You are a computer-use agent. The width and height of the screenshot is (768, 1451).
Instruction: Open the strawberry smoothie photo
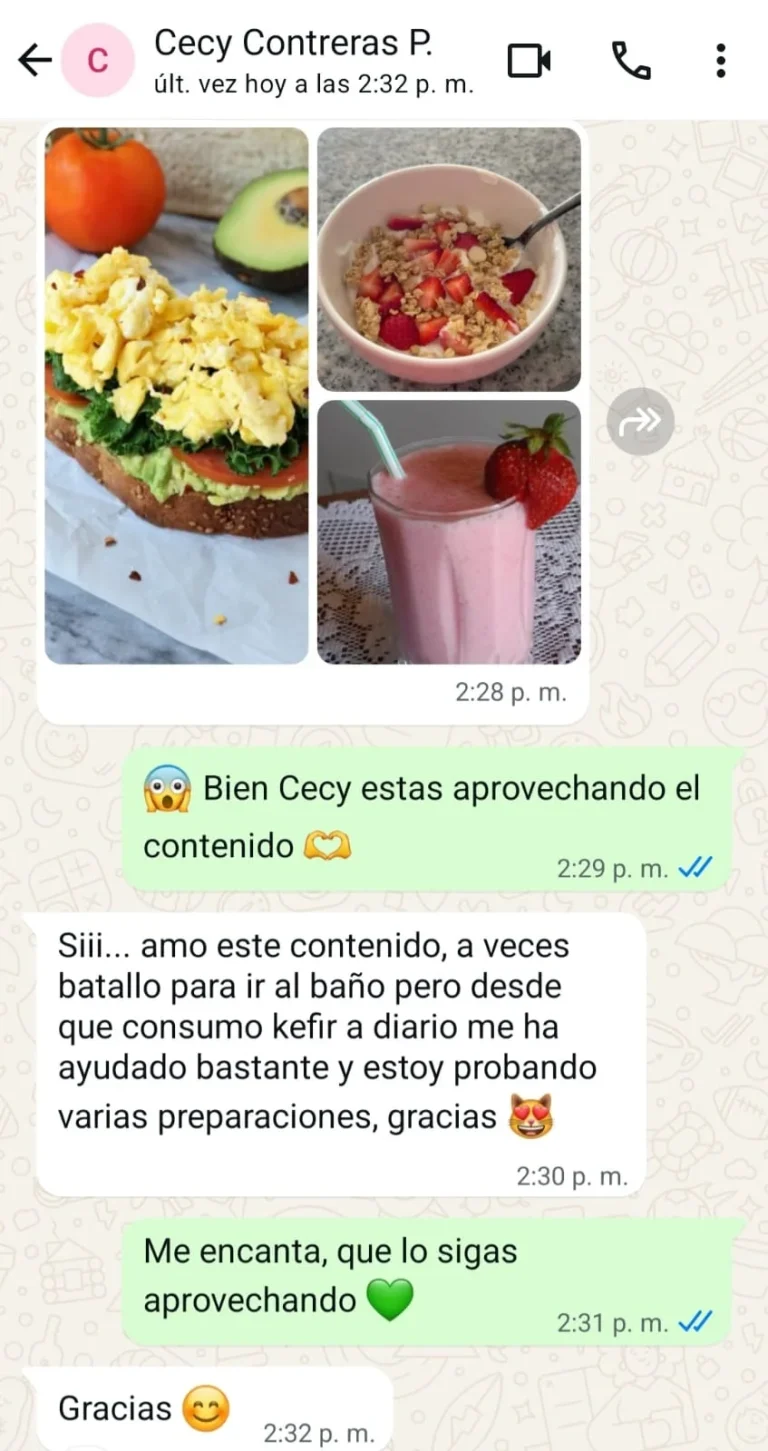[449, 532]
